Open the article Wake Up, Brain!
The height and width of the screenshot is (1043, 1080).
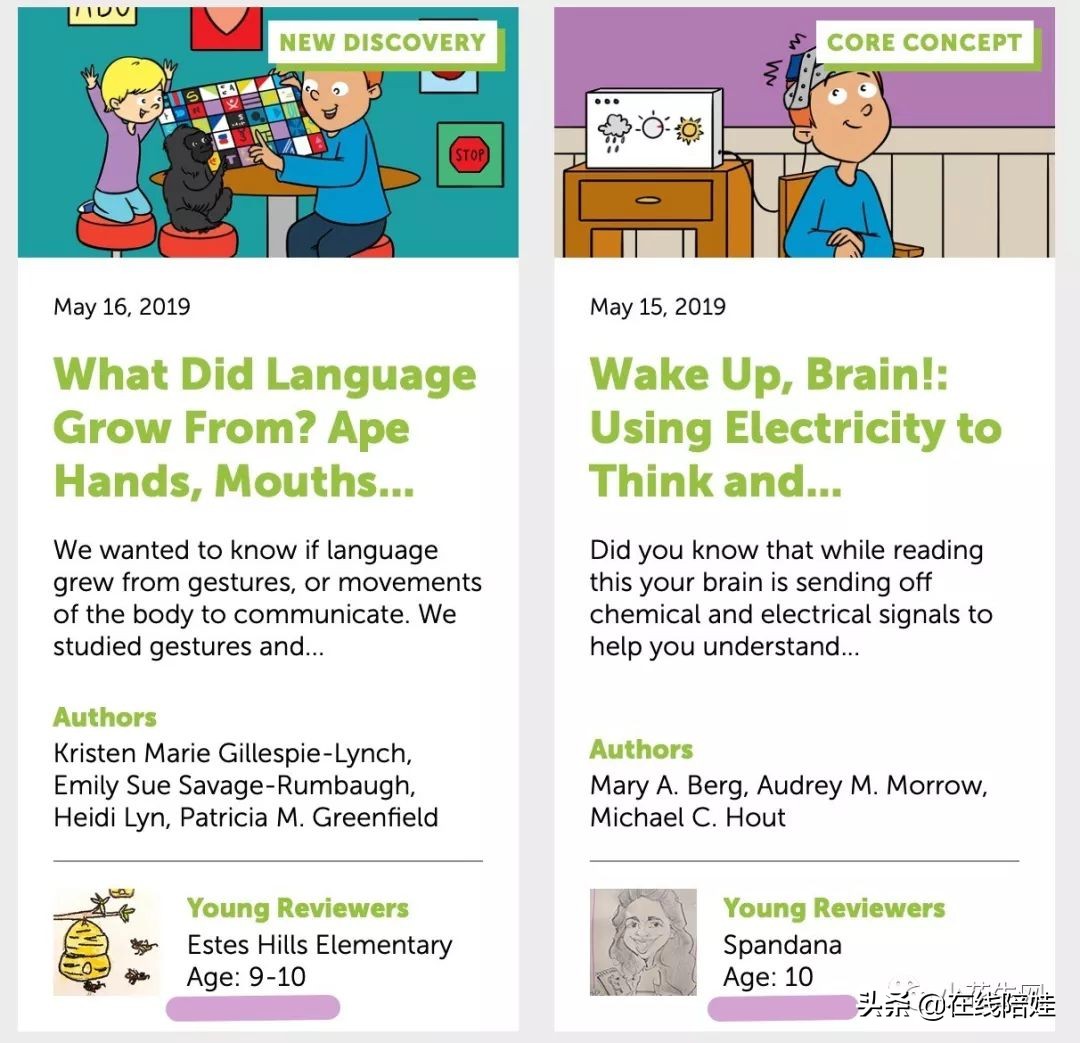click(795, 428)
